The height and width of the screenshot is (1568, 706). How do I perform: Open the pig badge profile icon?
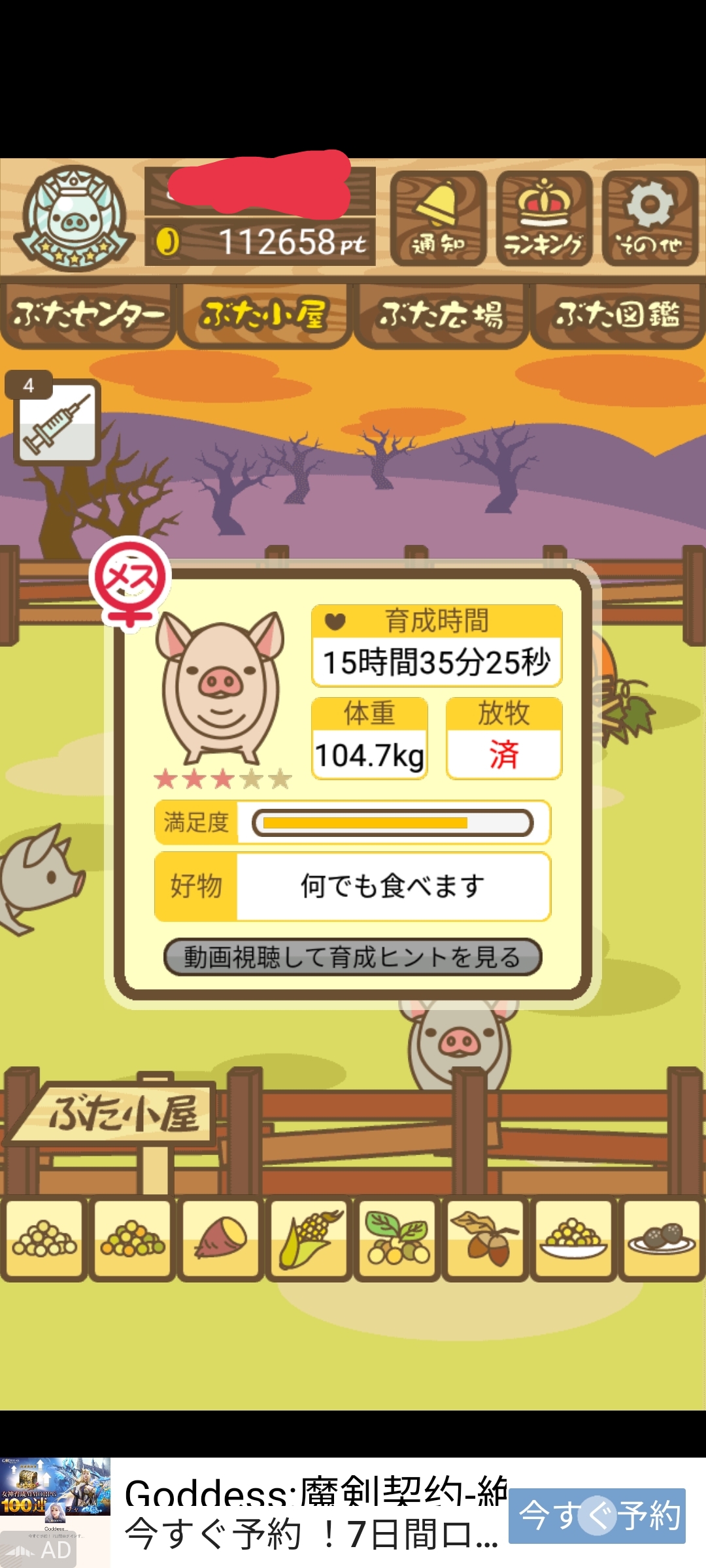pos(73,218)
